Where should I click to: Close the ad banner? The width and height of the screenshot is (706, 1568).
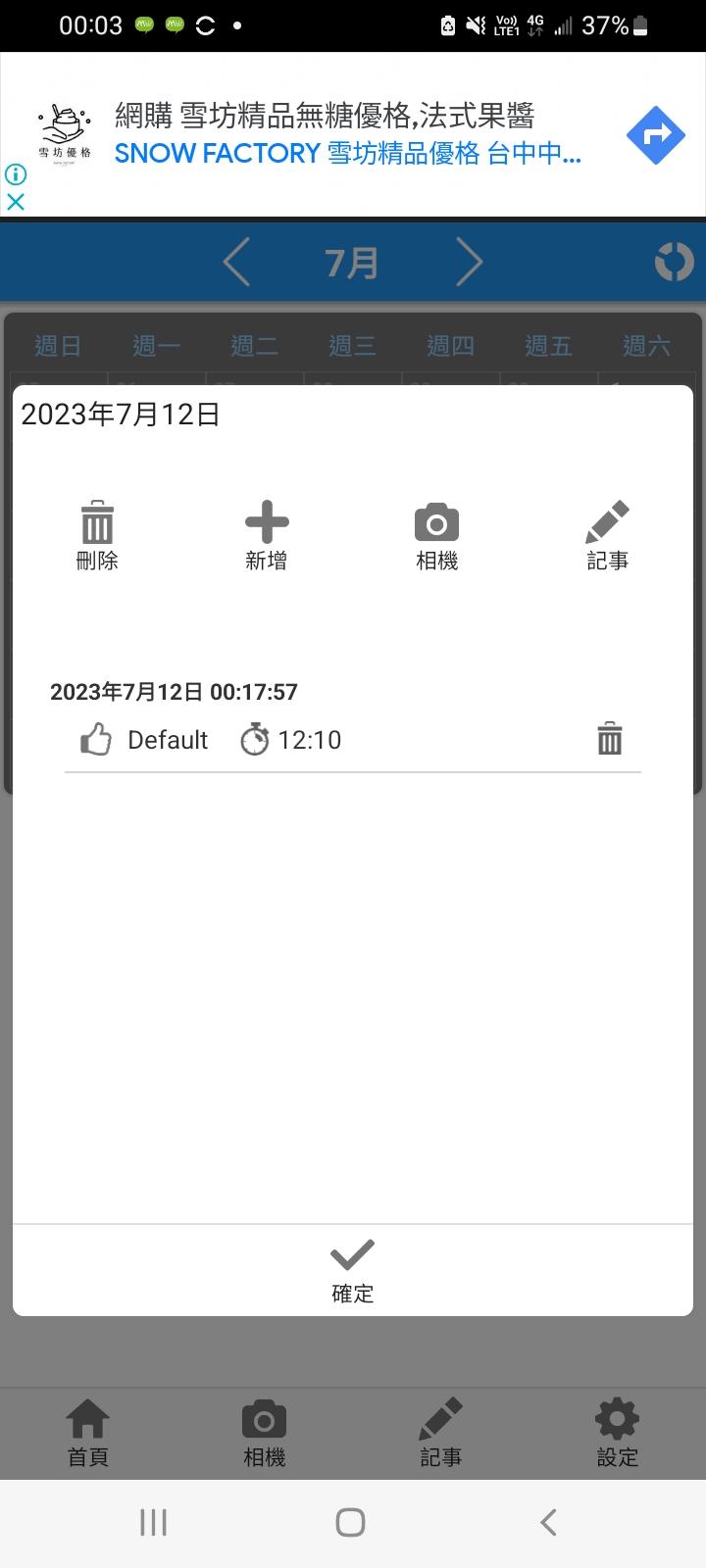click(16, 202)
